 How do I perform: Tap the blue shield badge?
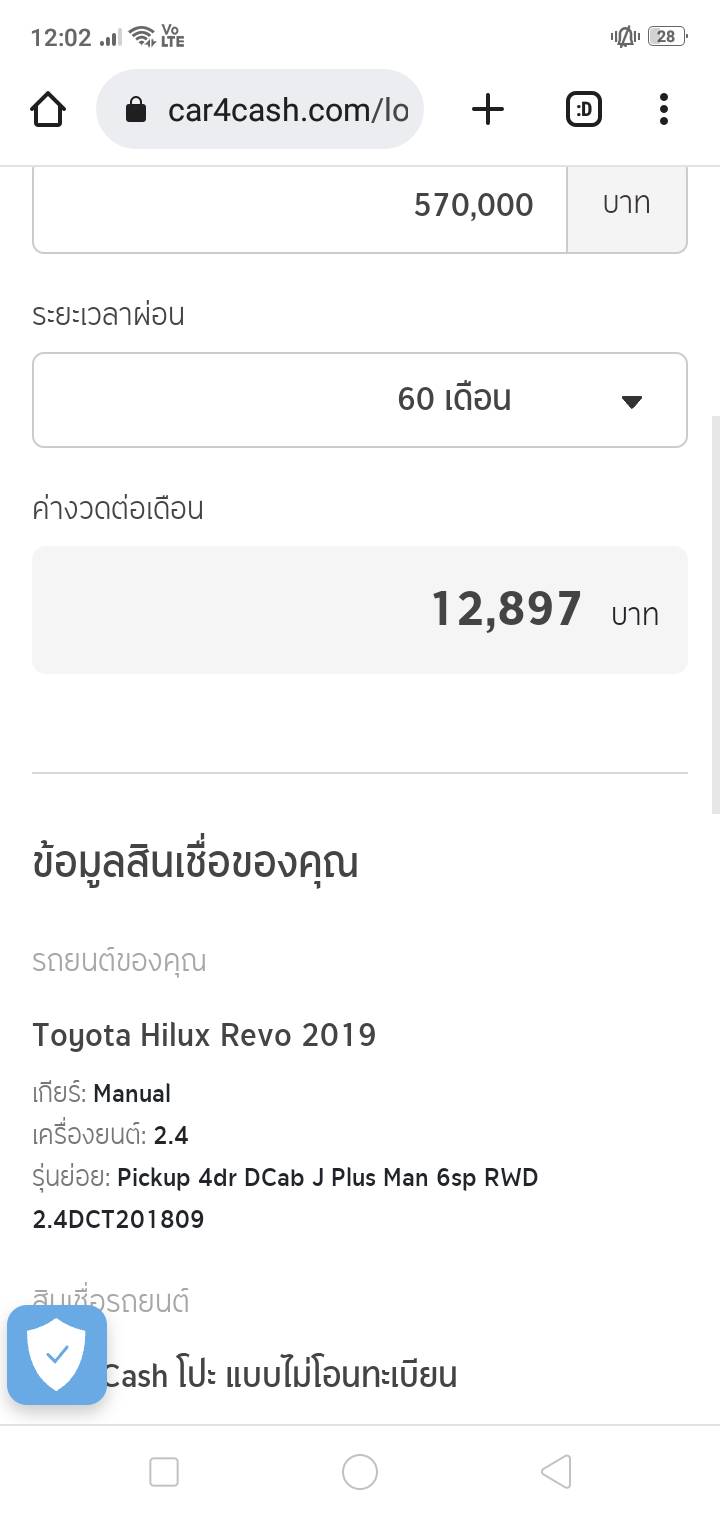click(x=57, y=1355)
